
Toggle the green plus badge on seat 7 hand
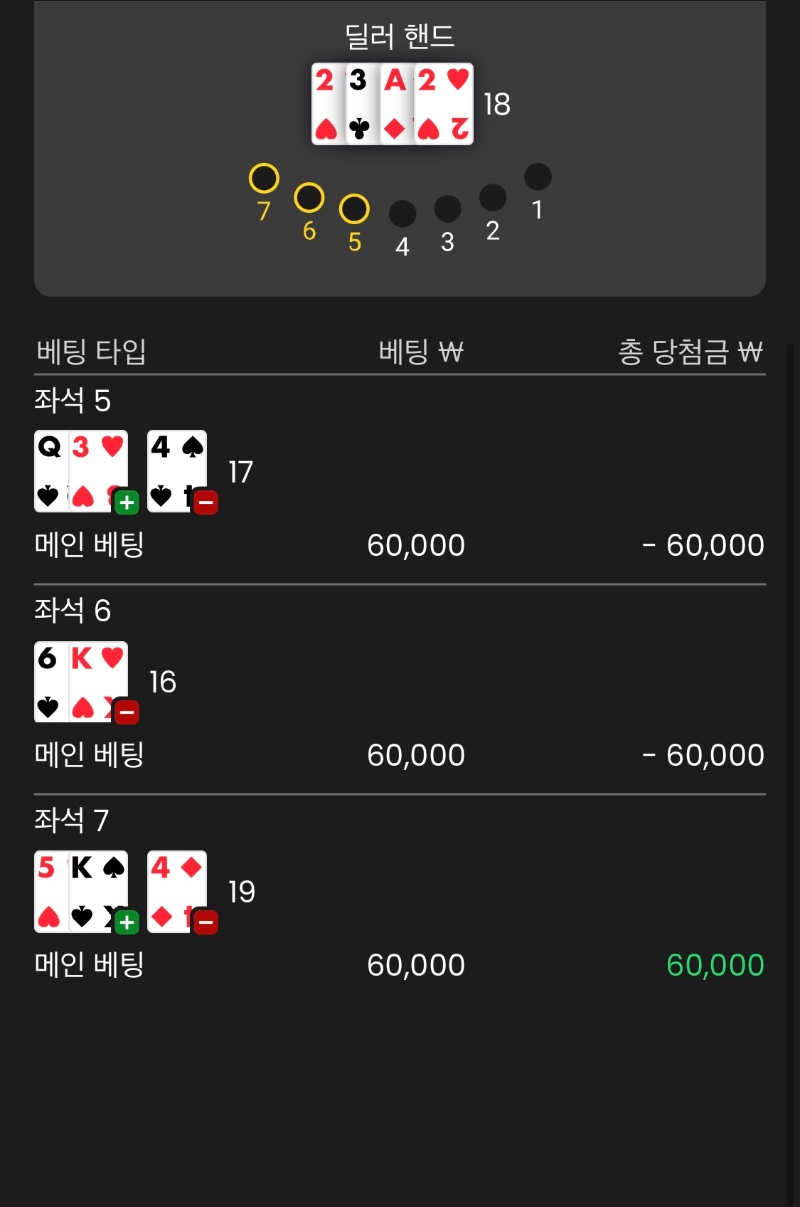click(x=126, y=922)
